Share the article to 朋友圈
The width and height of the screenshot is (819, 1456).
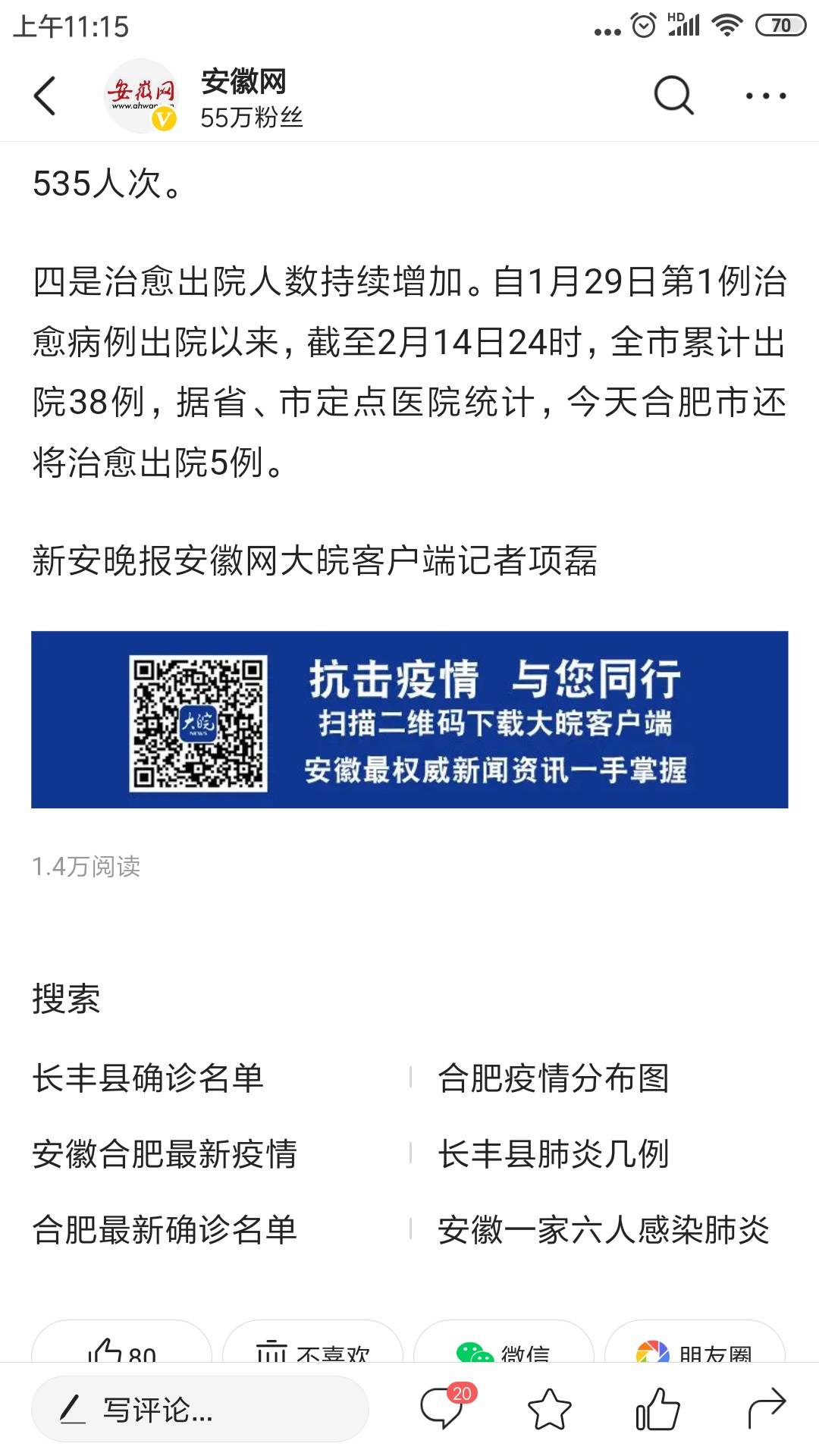point(695,1348)
